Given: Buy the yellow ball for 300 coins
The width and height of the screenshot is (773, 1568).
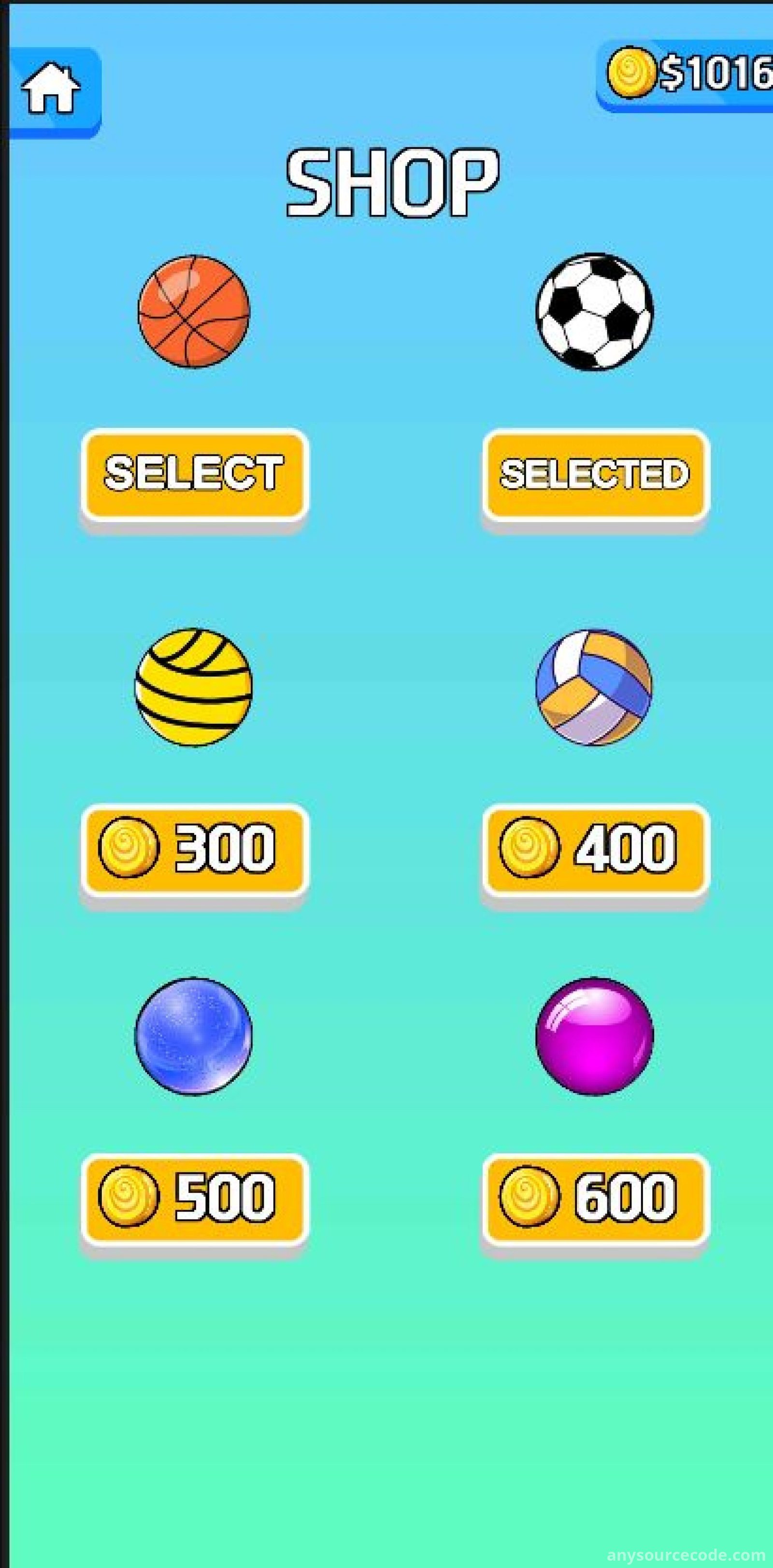Looking at the screenshot, I should tap(194, 850).
